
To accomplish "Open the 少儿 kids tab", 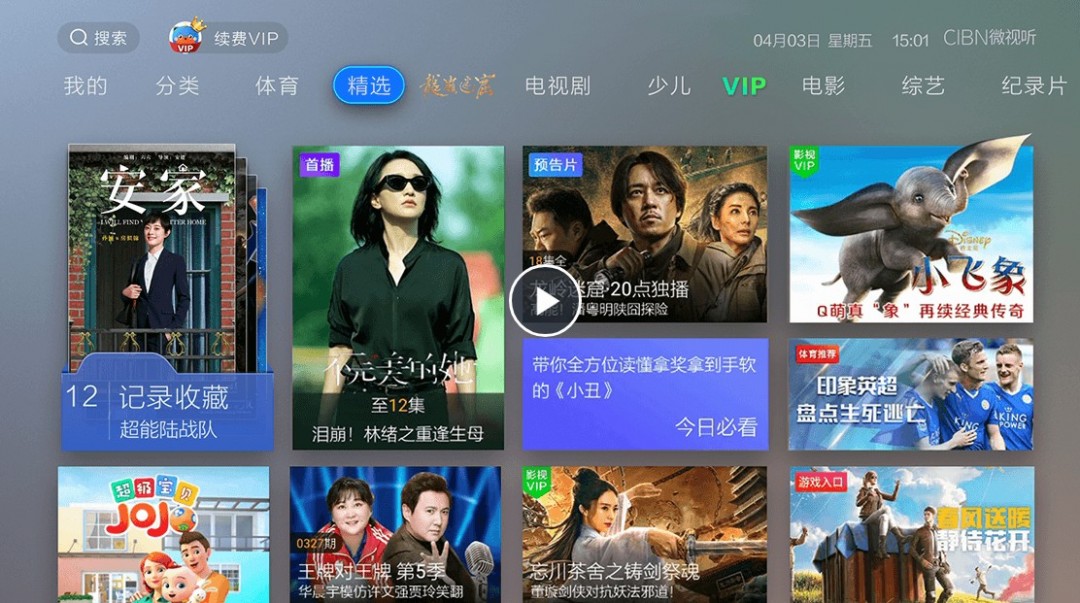I will (668, 86).
